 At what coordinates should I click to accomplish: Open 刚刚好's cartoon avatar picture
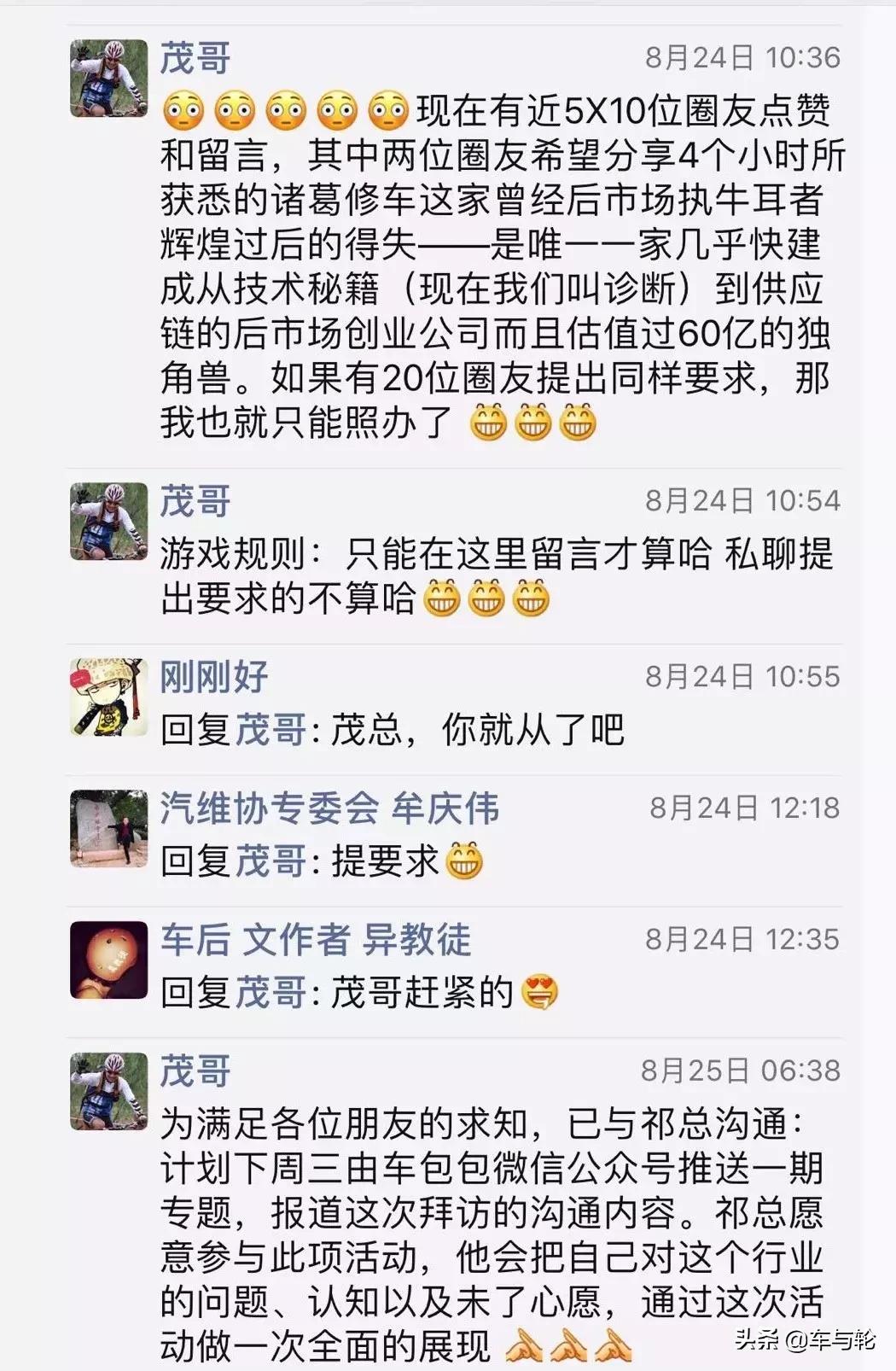pos(107,696)
